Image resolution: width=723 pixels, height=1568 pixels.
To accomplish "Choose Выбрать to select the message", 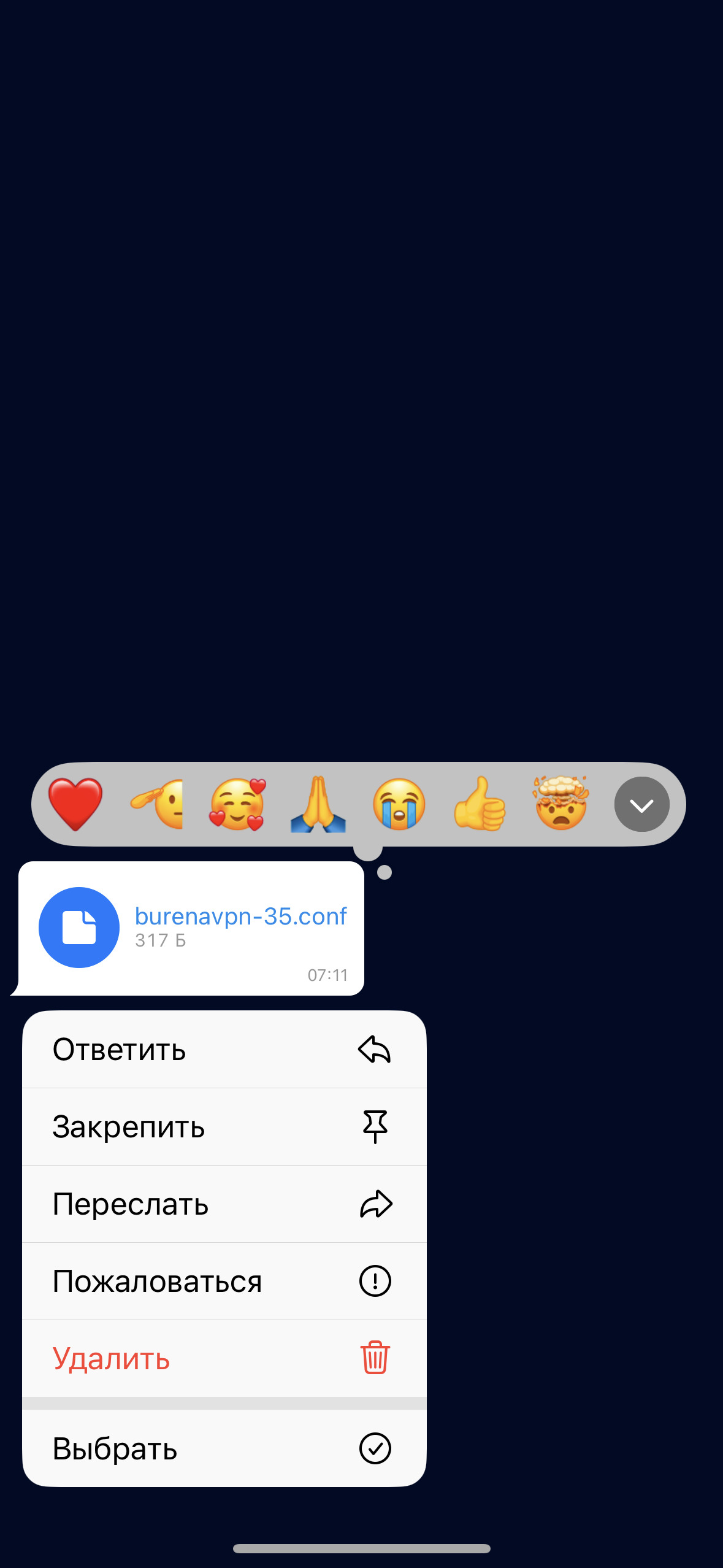I will pos(224,1448).
